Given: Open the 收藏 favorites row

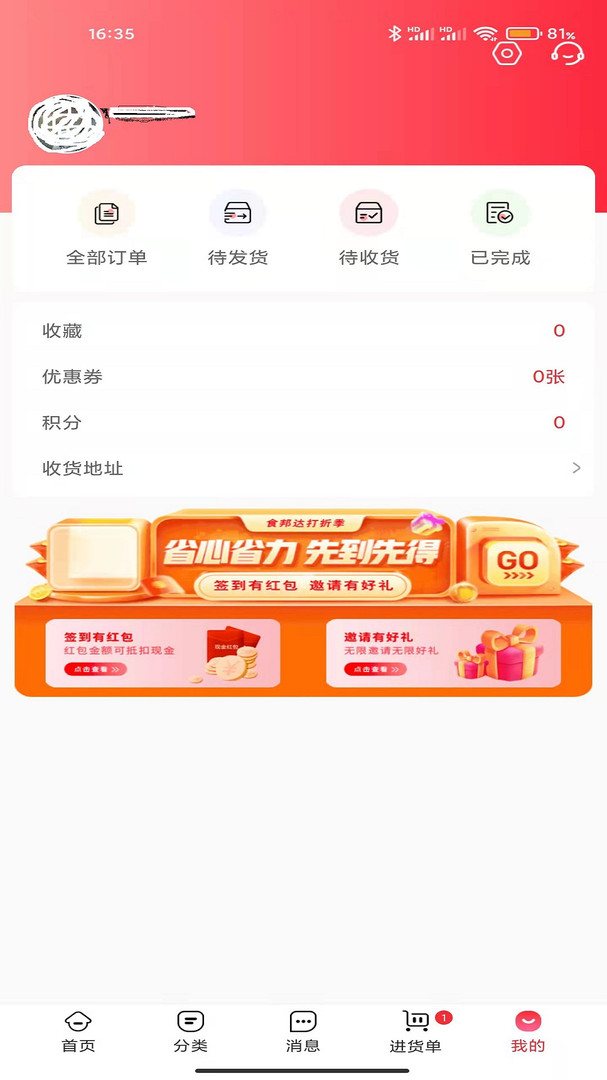Looking at the screenshot, I should pos(303,331).
